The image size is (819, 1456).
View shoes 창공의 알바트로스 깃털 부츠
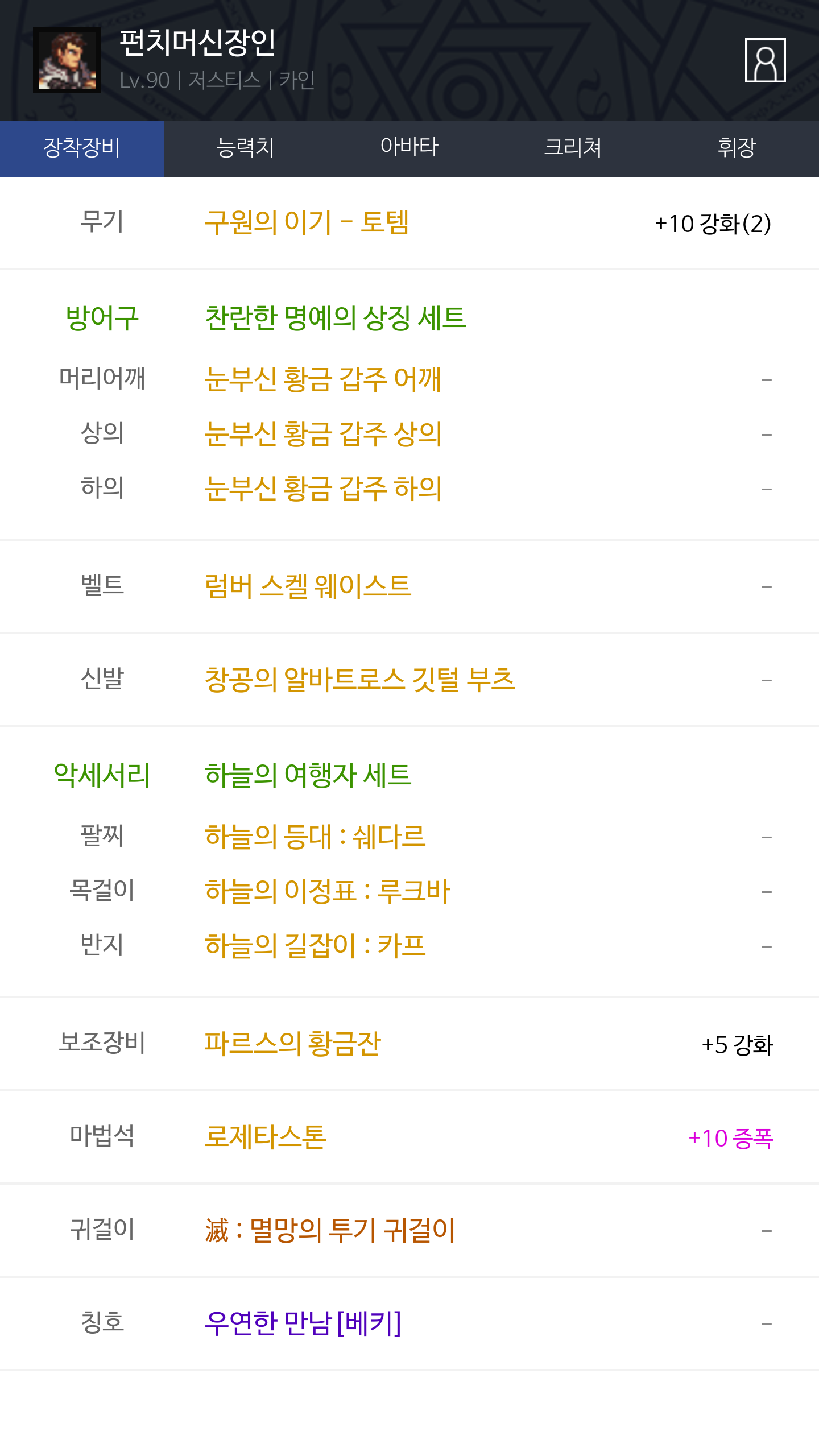[359, 680]
